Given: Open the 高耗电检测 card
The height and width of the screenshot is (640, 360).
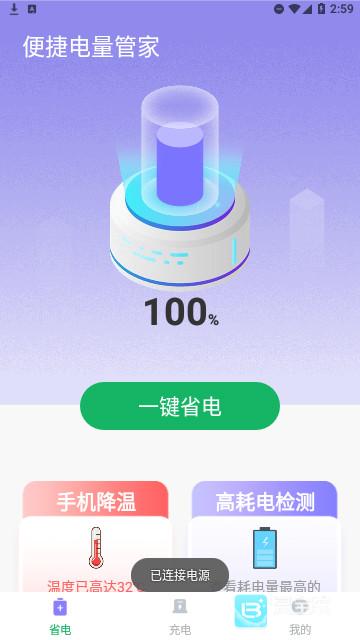Looking at the screenshot, I should [264, 536].
